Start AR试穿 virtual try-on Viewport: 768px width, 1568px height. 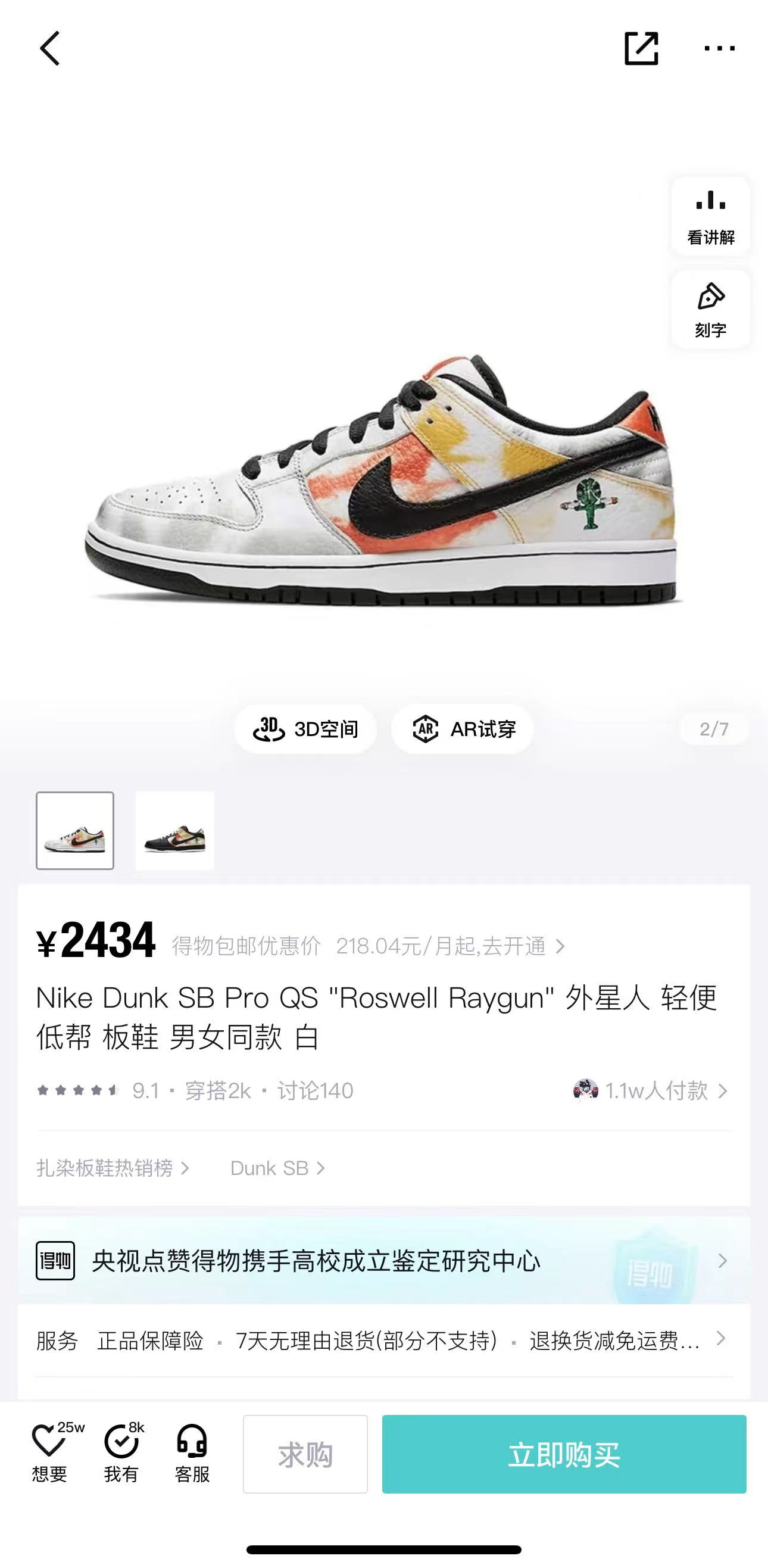tap(463, 730)
